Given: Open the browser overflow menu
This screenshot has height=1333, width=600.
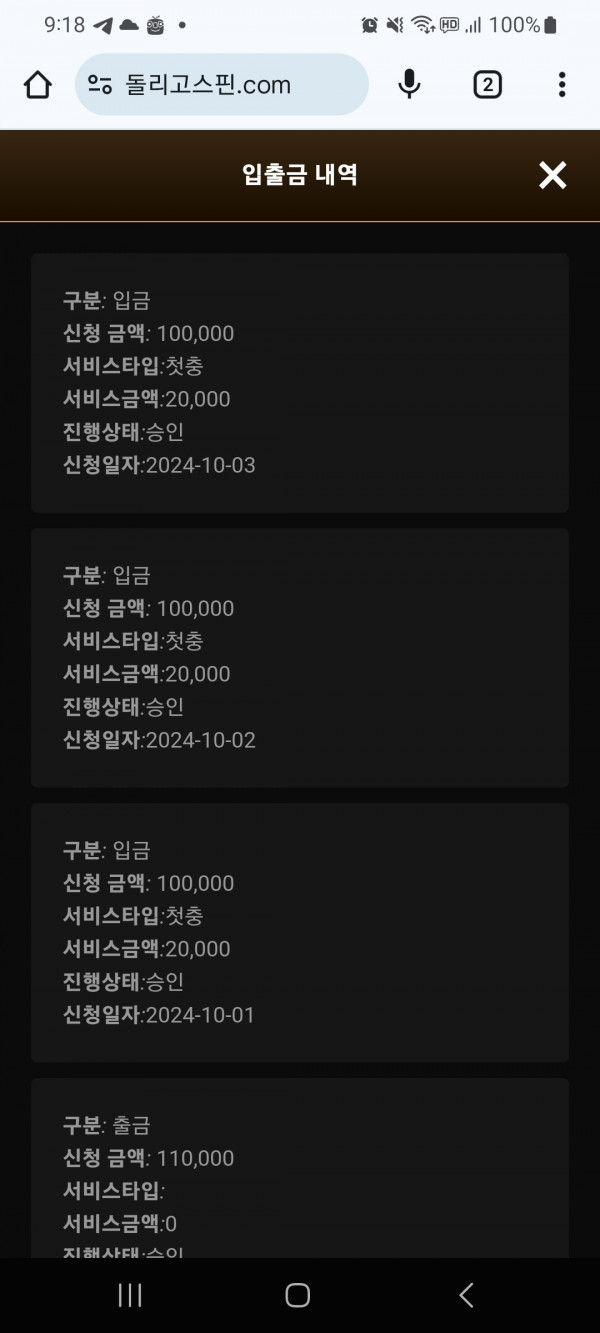Looking at the screenshot, I should (562, 85).
